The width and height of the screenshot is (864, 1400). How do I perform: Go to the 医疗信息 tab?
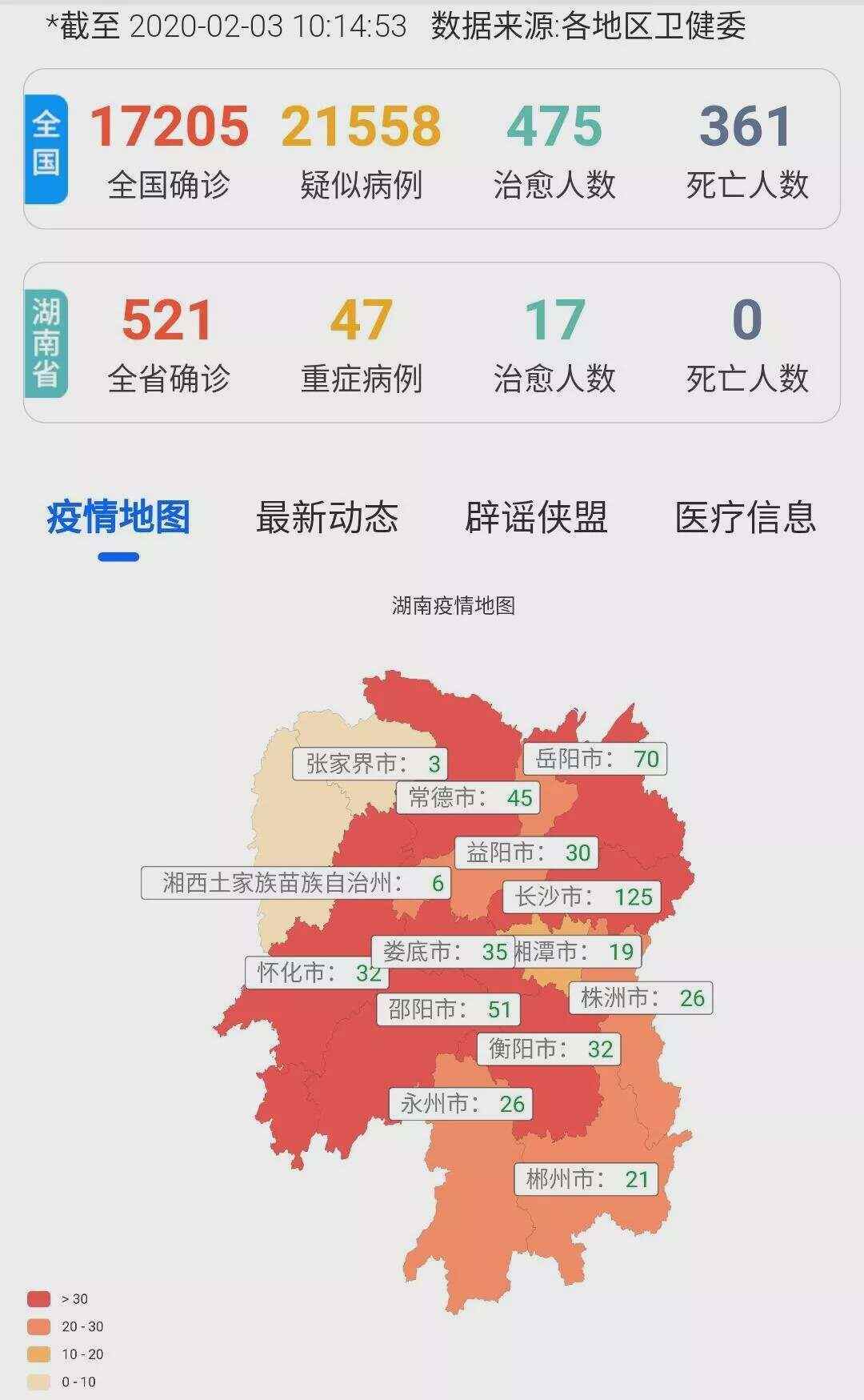click(746, 517)
